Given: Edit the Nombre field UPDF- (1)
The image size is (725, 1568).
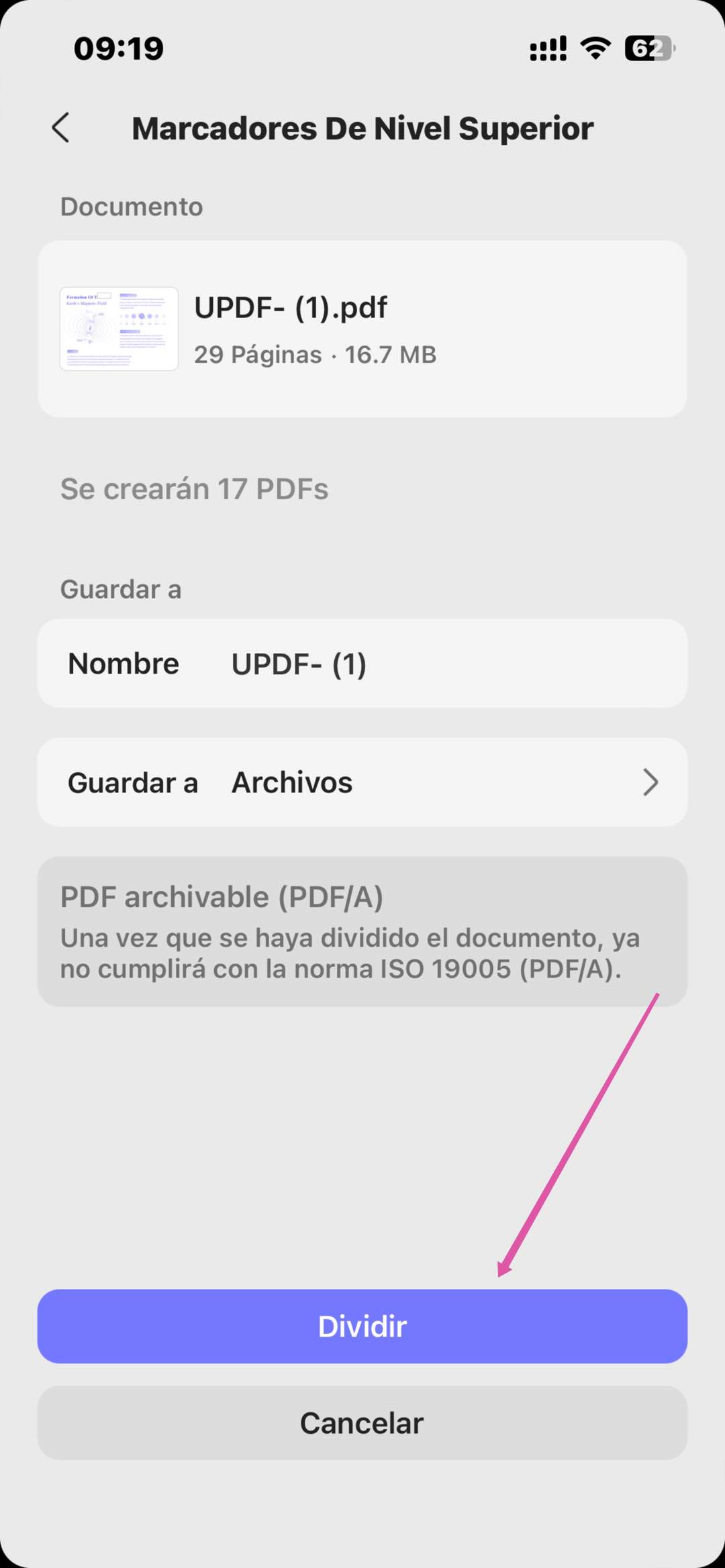Looking at the screenshot, I should [x=362, y=663].
